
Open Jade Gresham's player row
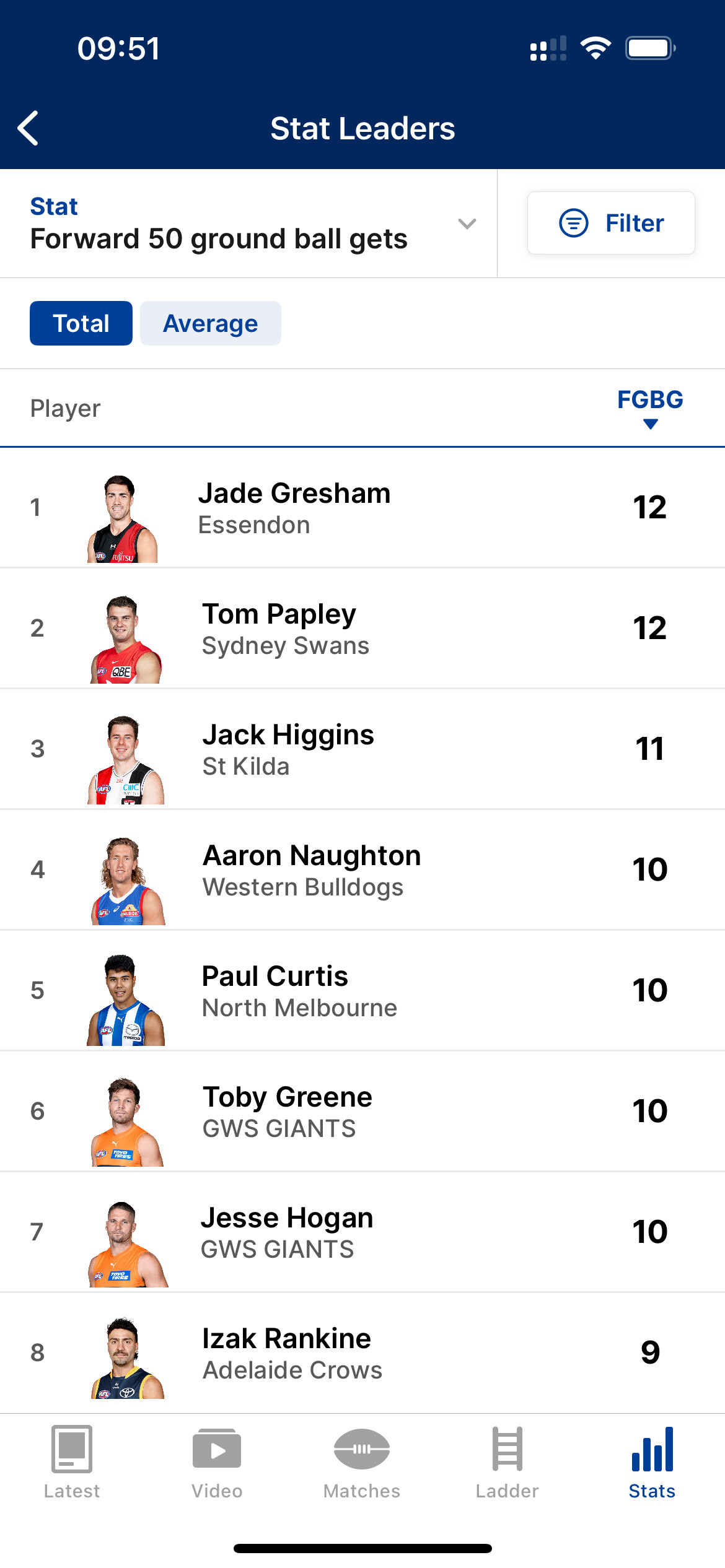(x=362, y=508)
